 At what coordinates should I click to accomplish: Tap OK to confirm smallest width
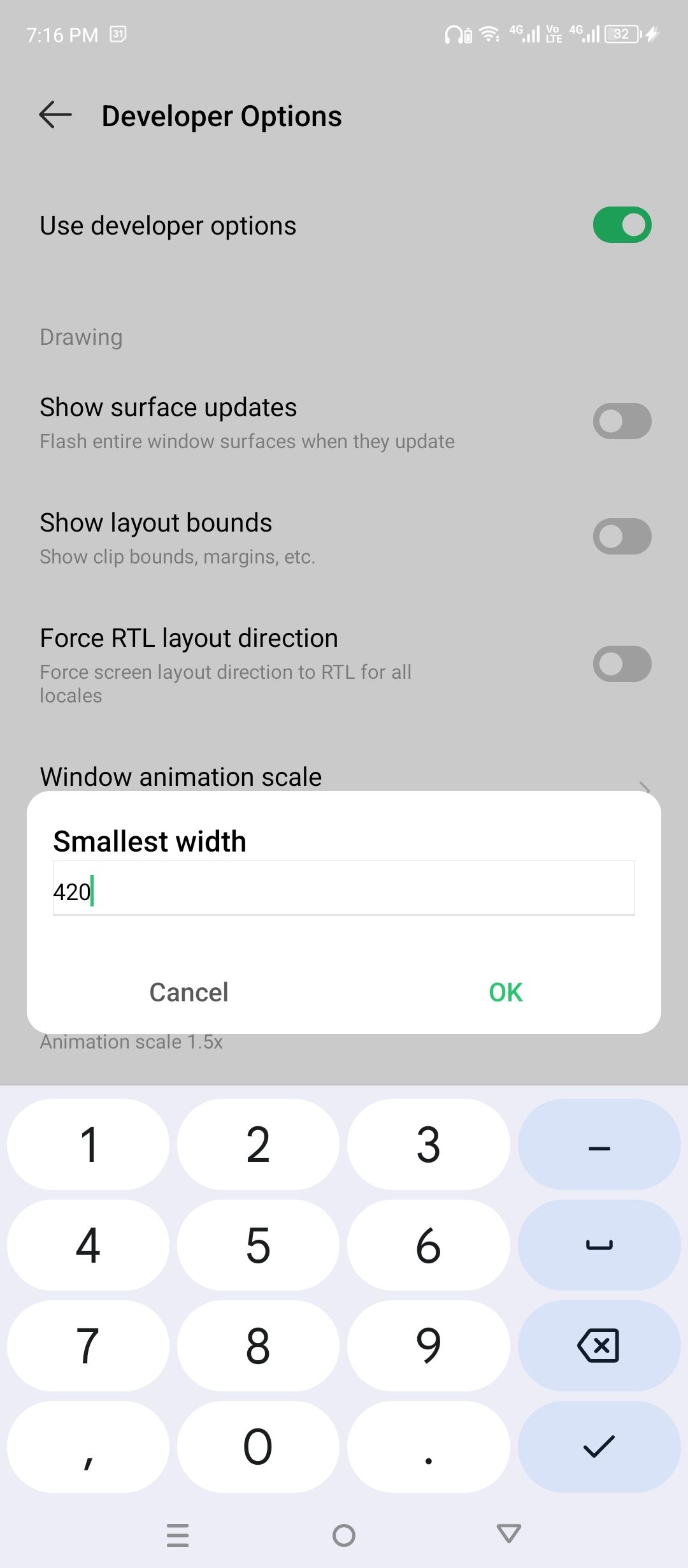(506, 992)
